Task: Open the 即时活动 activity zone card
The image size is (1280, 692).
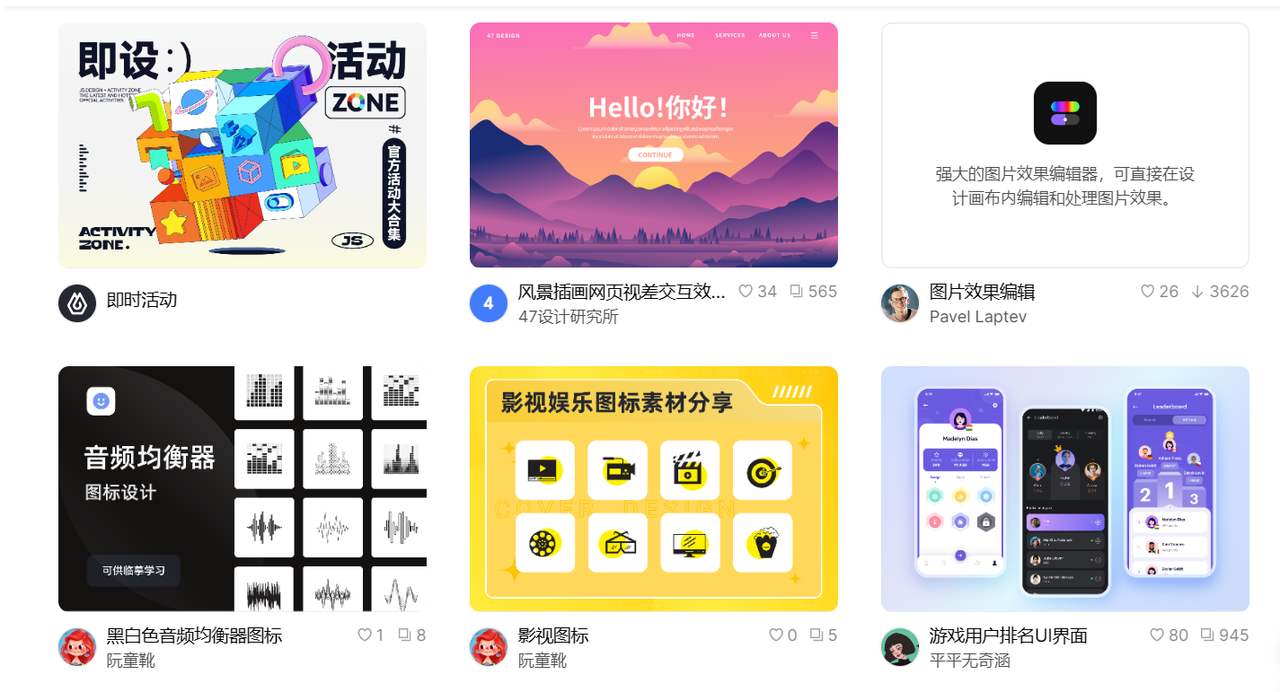Action: point(242,145)
